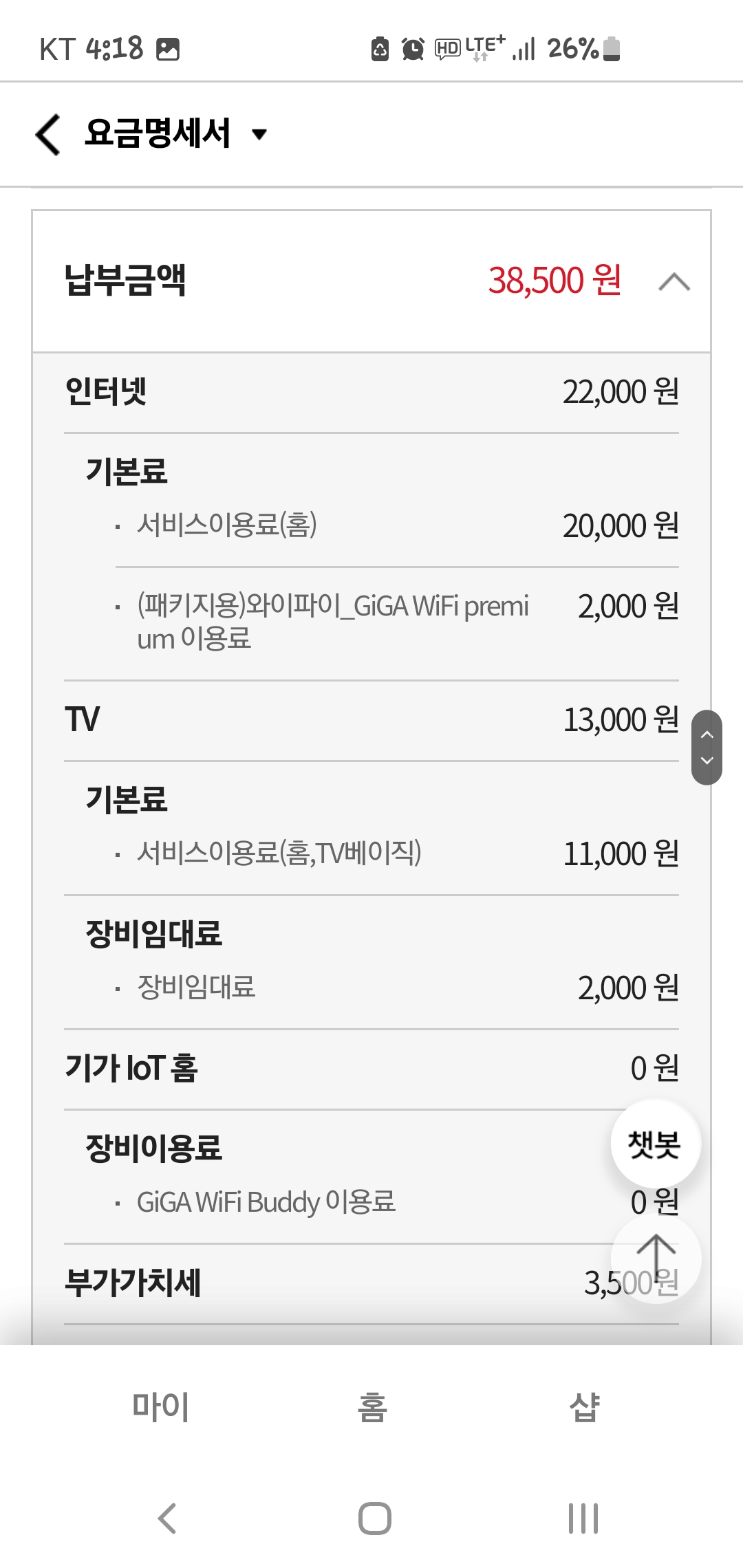Screen dimensions: 743x1568
Task: Collapse the 납부금액 section
Action: click(x=674, y=282)
